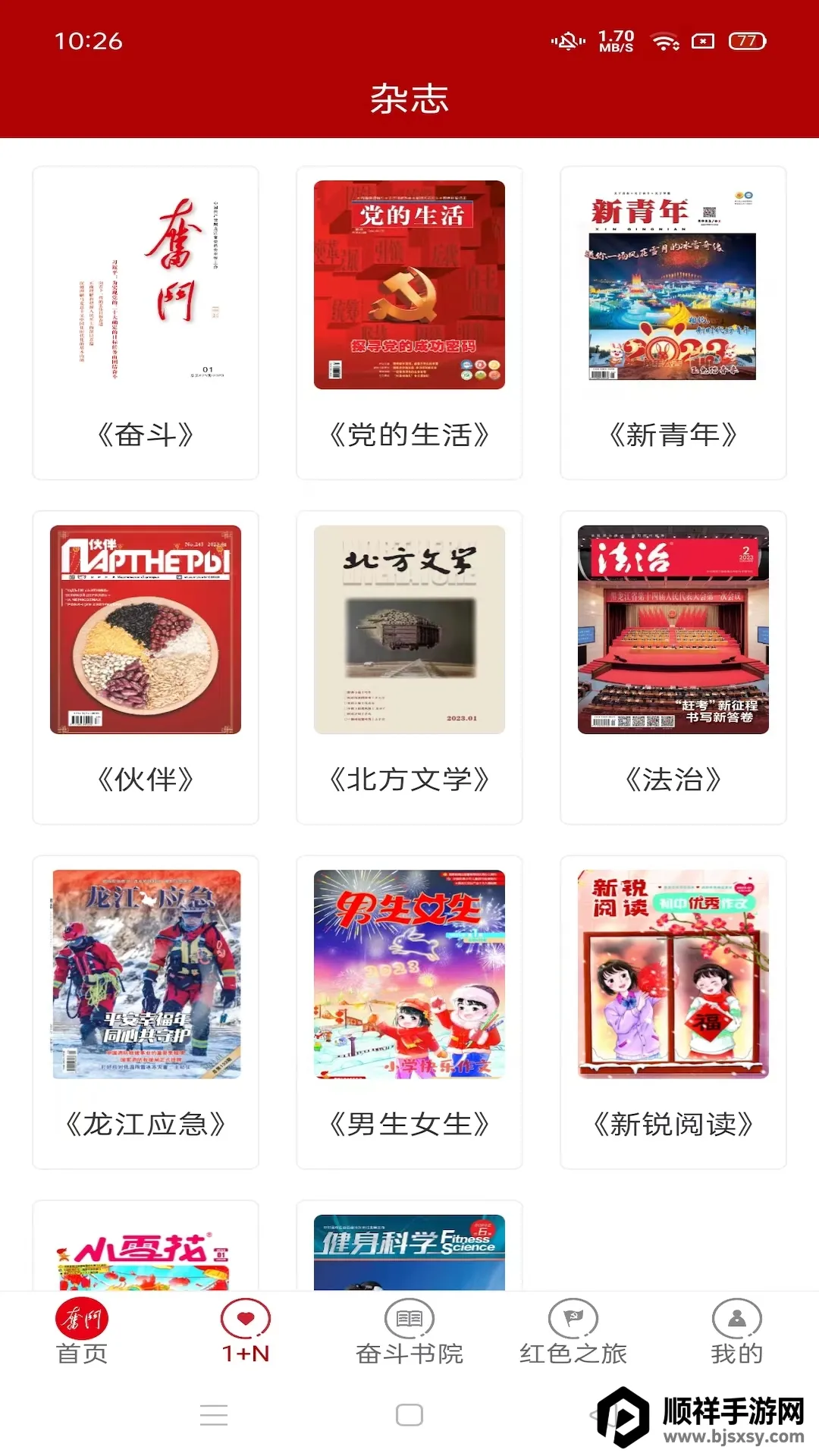
Task: Go to 我的 profile tab
Action: 737,1332
